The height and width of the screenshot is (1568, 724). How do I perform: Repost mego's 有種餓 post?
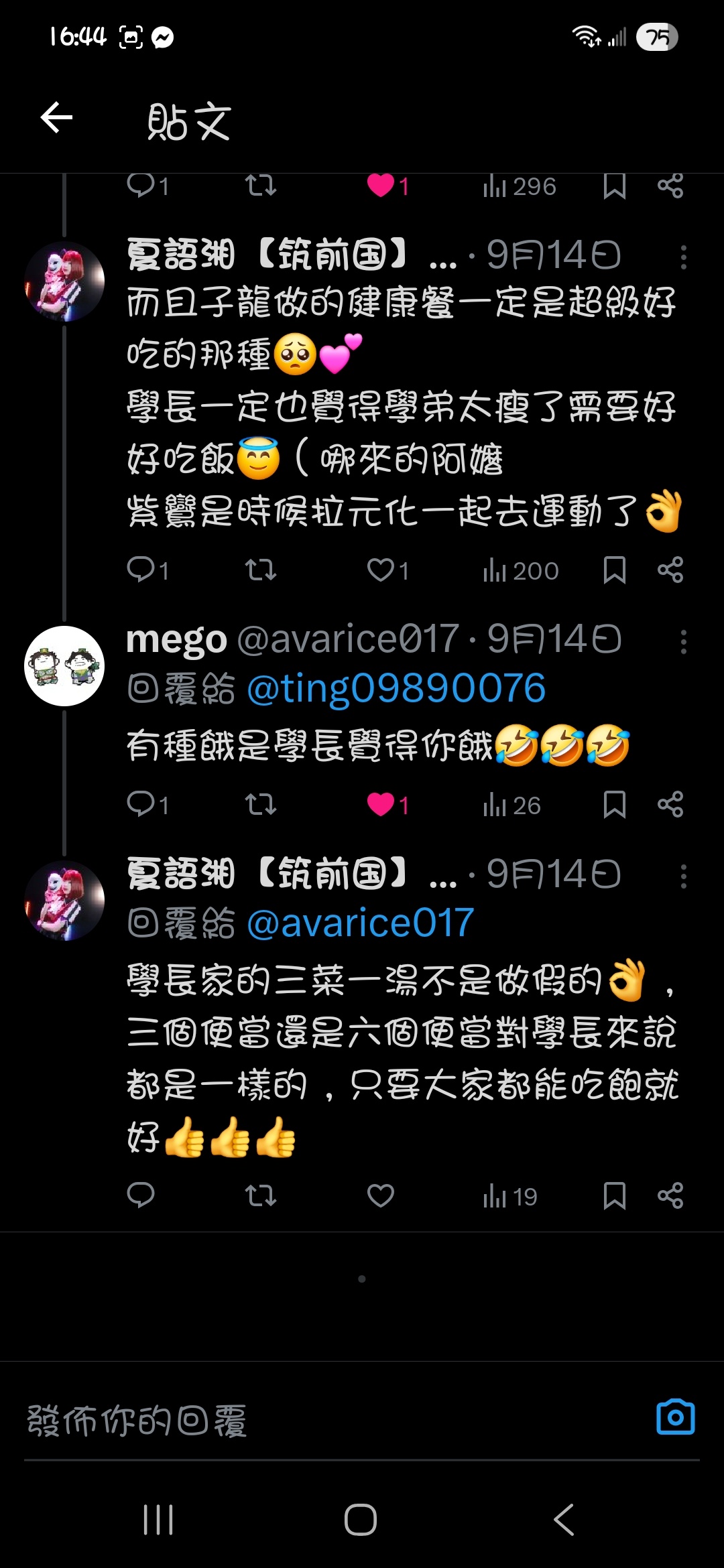[261, 804]
